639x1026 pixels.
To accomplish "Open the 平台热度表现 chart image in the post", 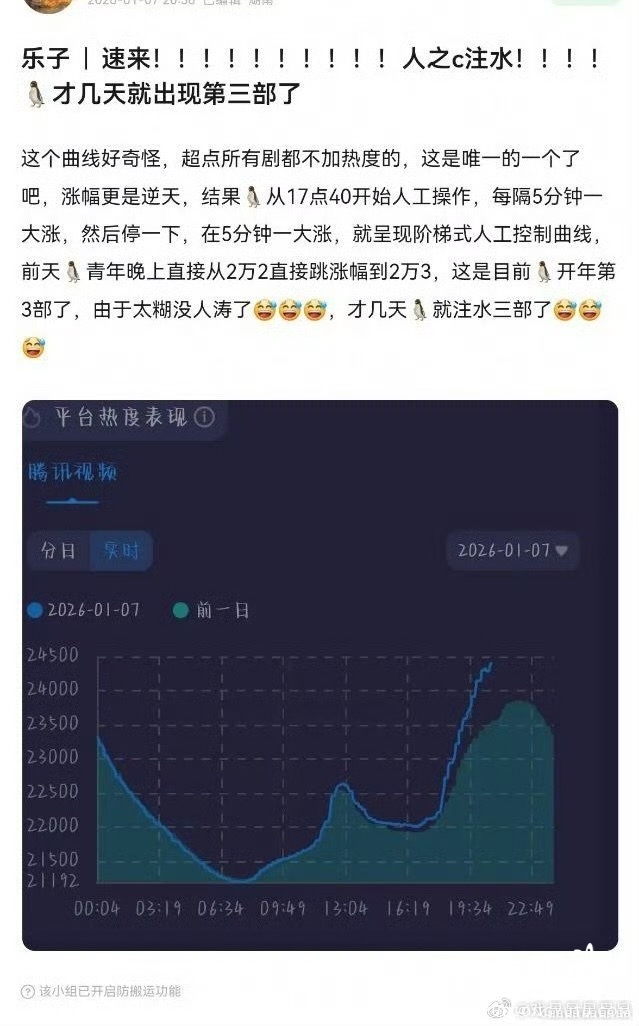I will point(320,675).
